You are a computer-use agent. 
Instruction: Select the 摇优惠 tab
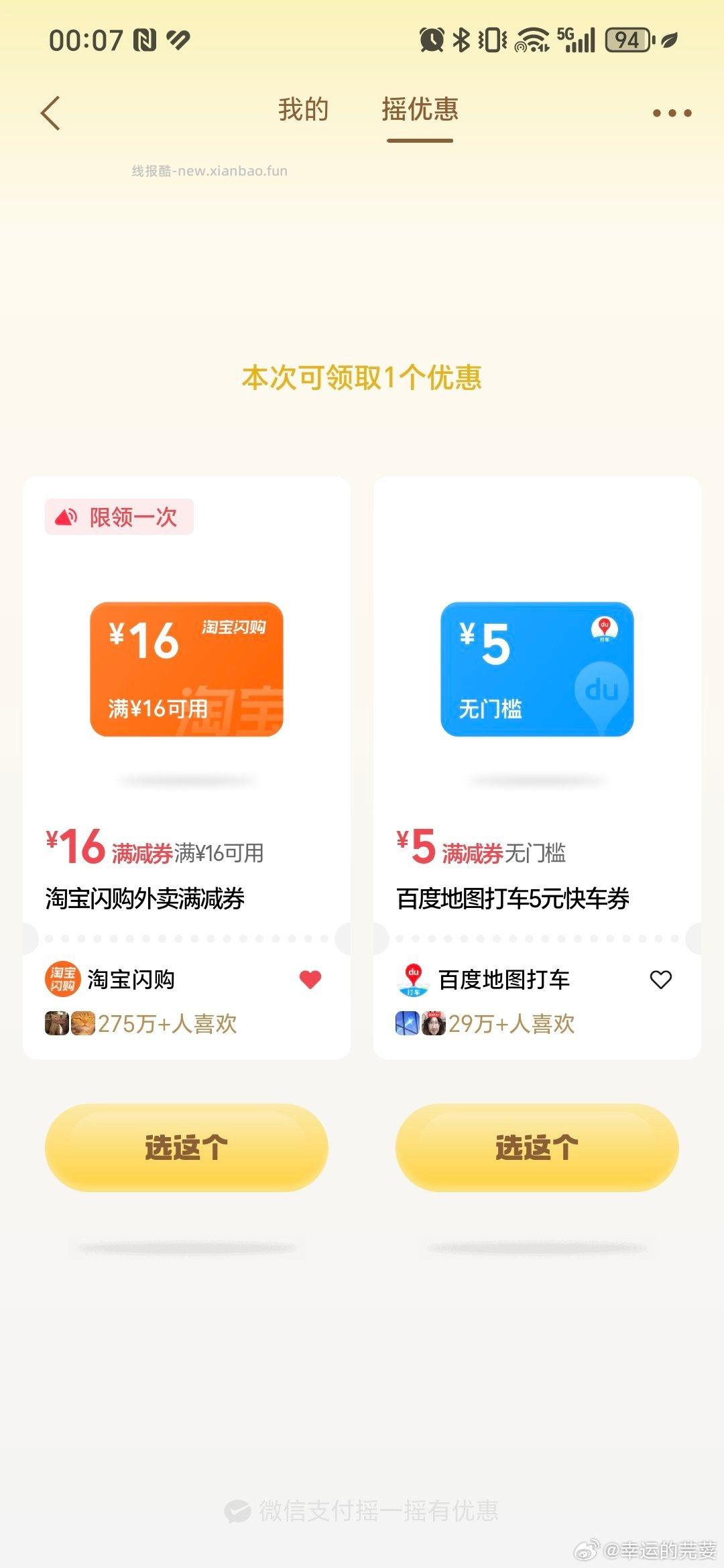point(420,110)
